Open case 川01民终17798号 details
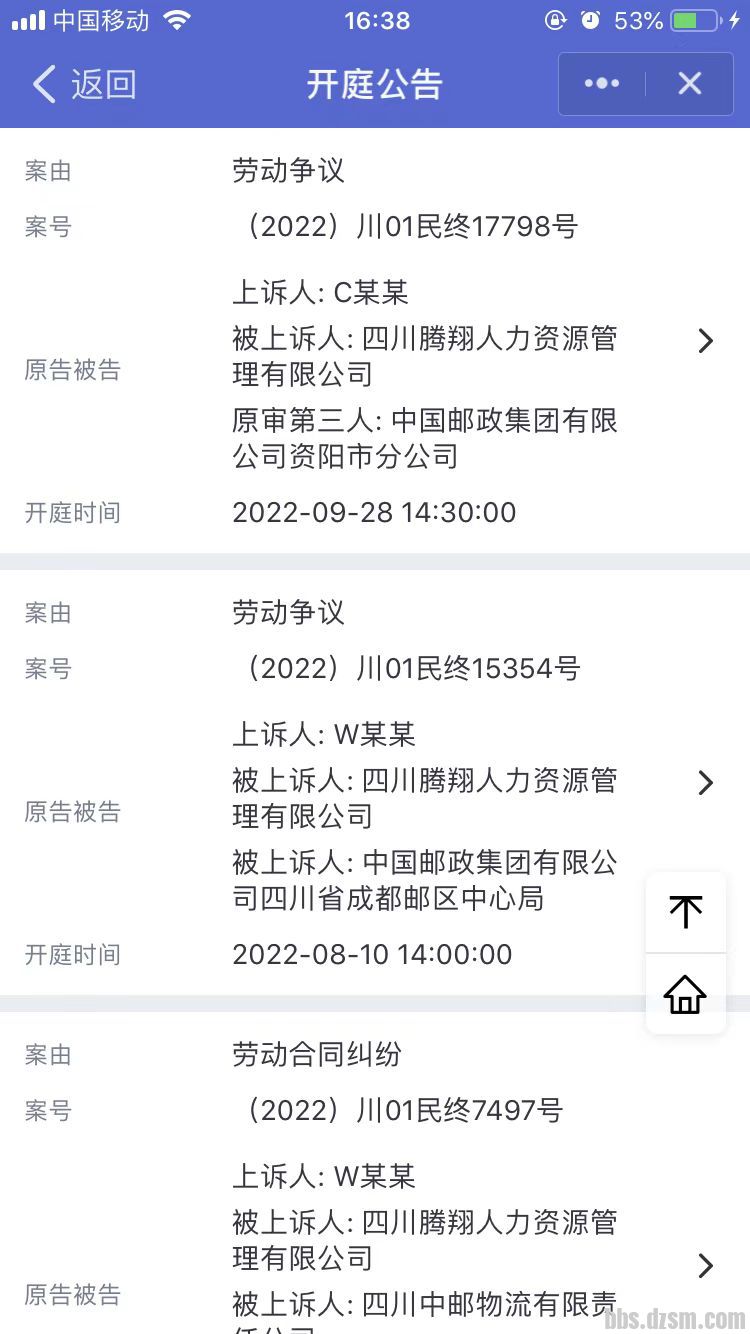 pyautogui.click(x=705, y=341)
